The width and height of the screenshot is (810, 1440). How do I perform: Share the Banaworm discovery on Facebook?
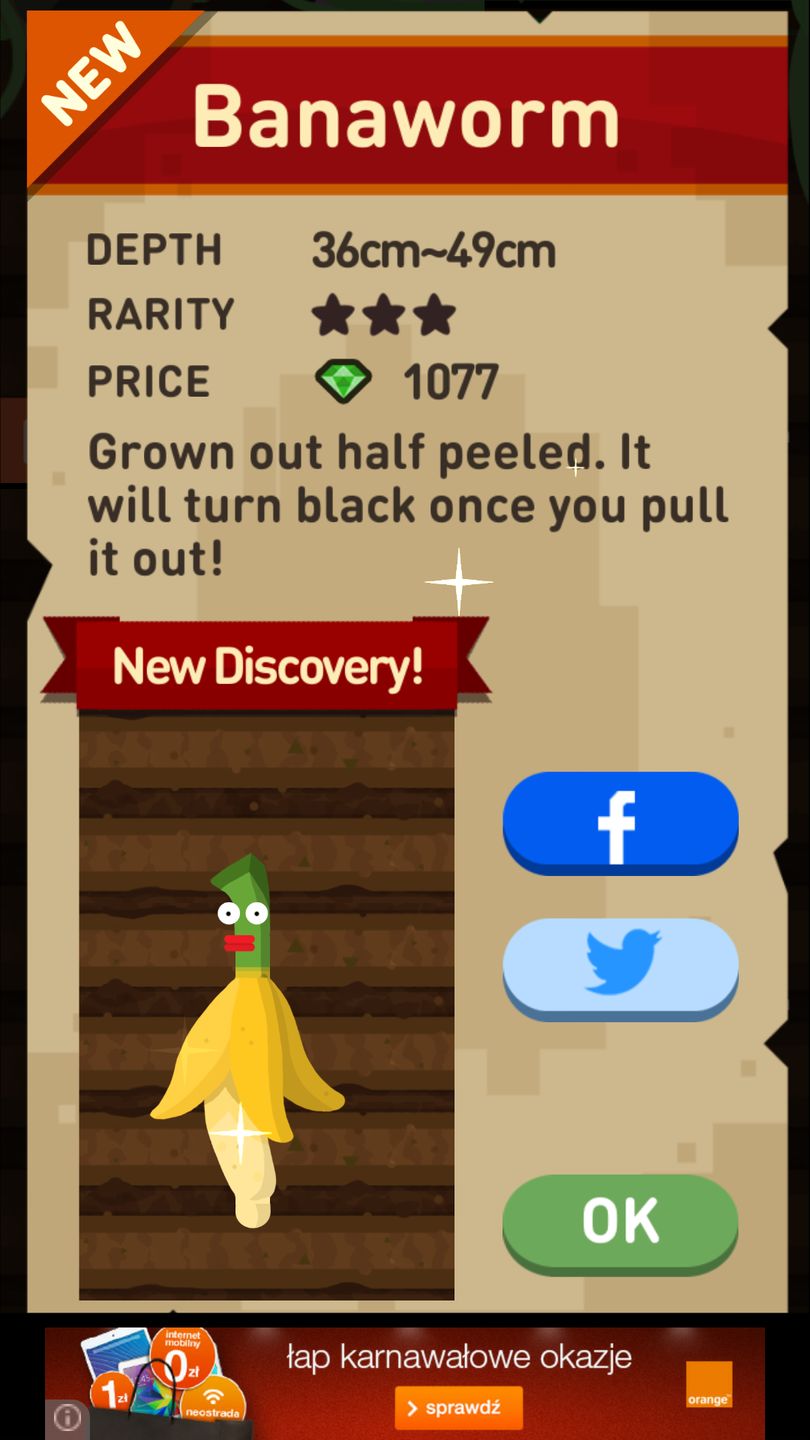[620, 822]
